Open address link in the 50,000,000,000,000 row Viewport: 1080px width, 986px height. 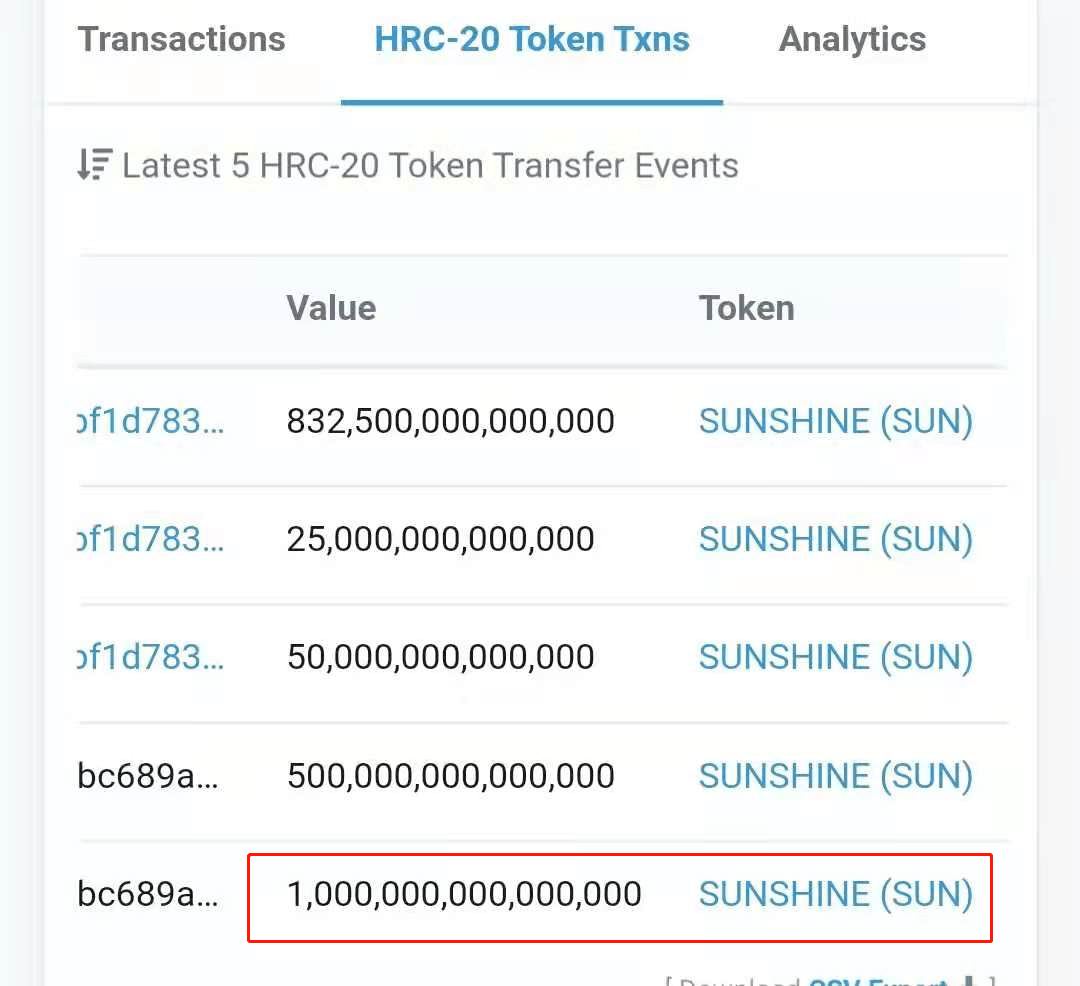coord(152,657)
